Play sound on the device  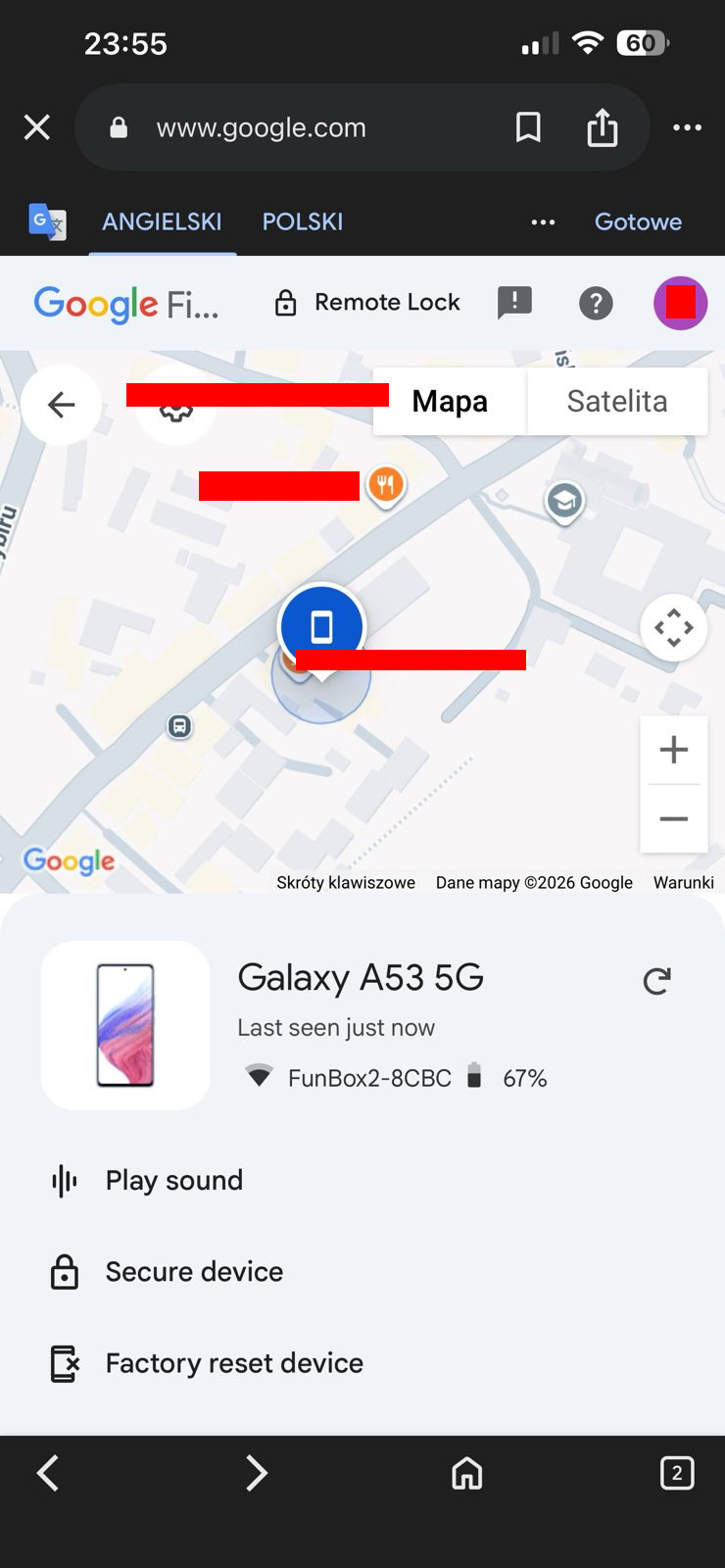point(173,1180)
